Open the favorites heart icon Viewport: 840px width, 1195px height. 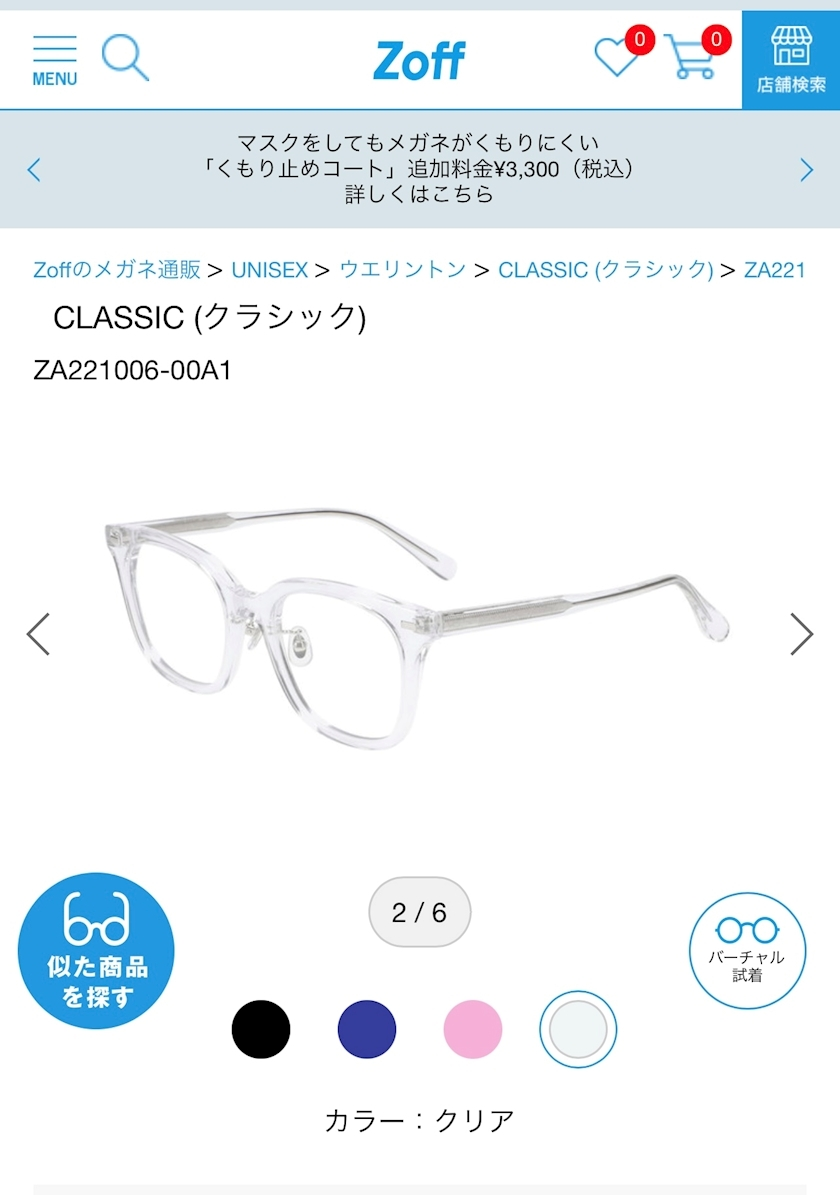pos(616,57)
